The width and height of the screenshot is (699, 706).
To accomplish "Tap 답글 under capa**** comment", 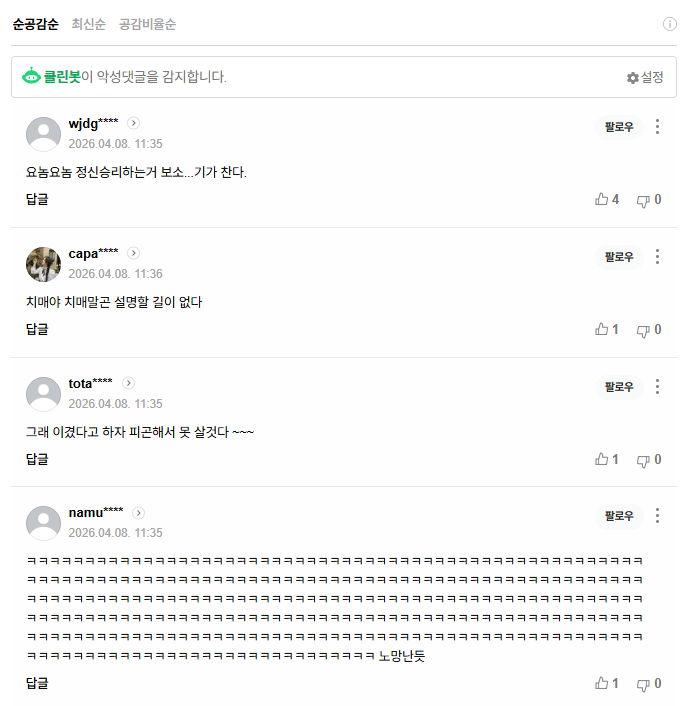I will click(x=37, y=329).
